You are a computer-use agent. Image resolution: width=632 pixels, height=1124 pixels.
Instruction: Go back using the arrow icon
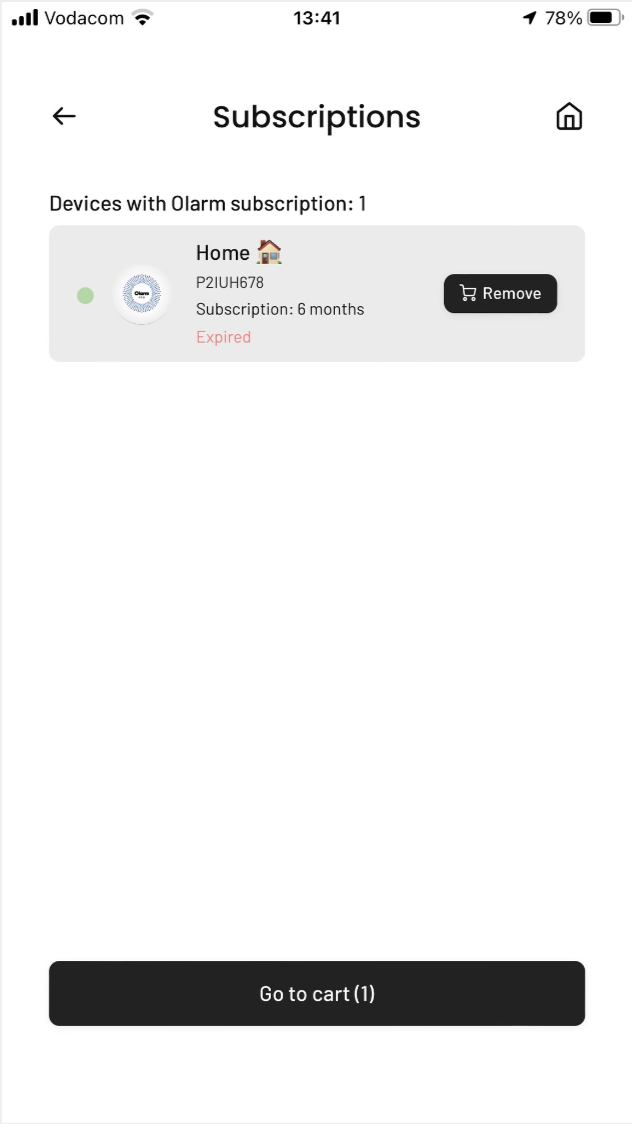click(64, 116)
